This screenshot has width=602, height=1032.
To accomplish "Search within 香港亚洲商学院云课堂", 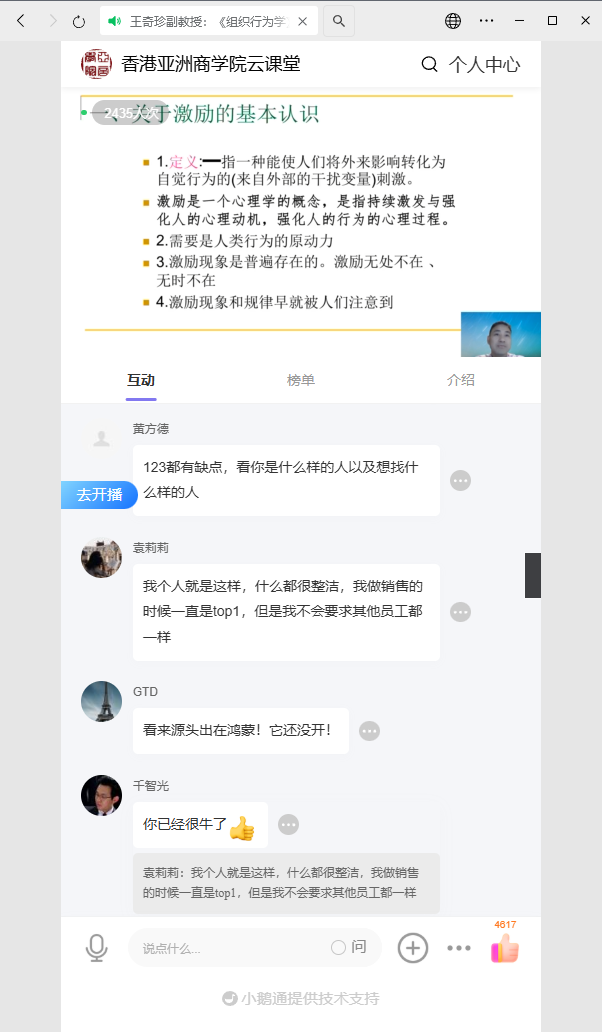I will click(x=430, y=65).
